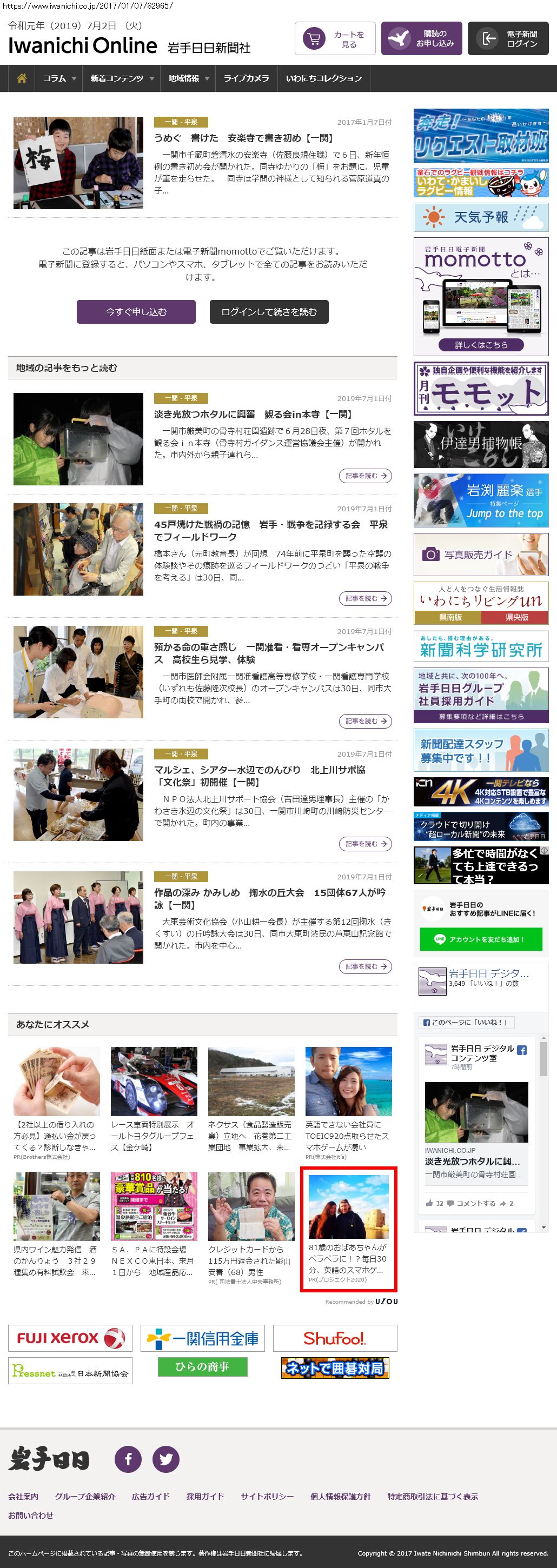557x1568 pixels.
Task: Tap カートを見る button
Action: pyautogui.click(x=335, y=39)
